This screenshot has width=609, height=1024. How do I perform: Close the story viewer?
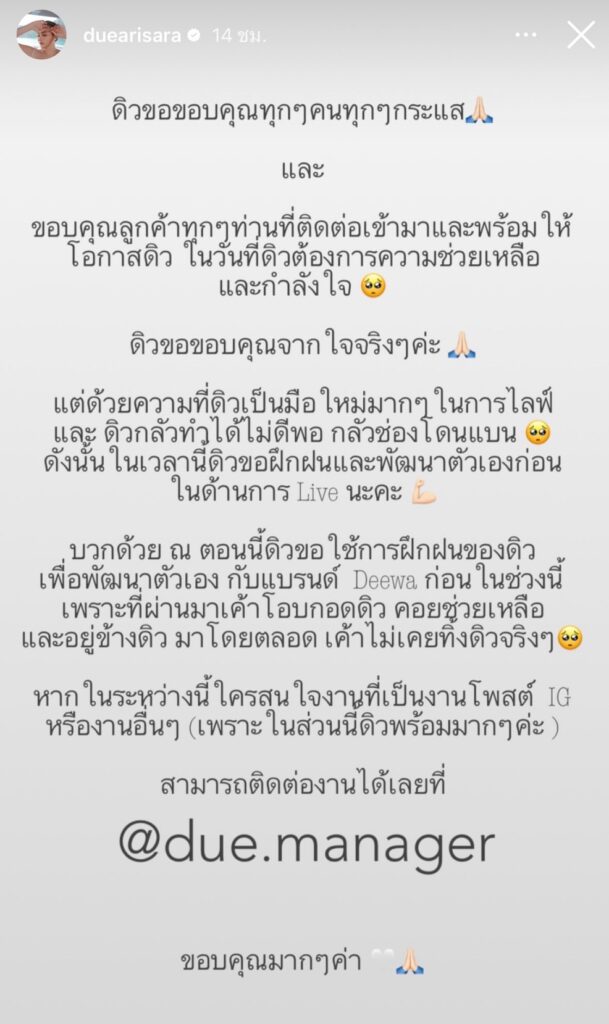tap(581, 35)
